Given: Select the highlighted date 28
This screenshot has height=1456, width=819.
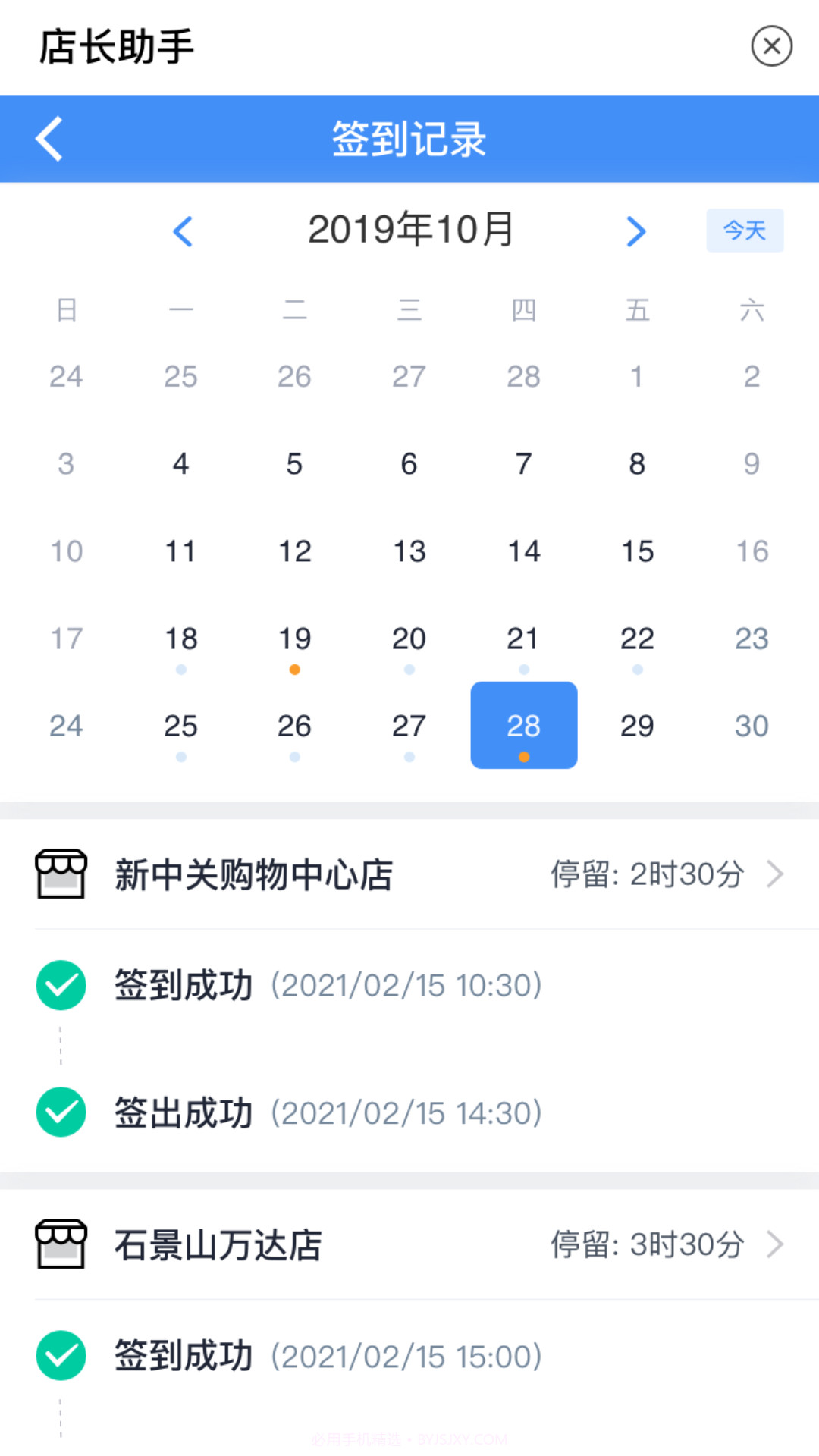Looking at the screenshot, I should click(x=523, y=726).
